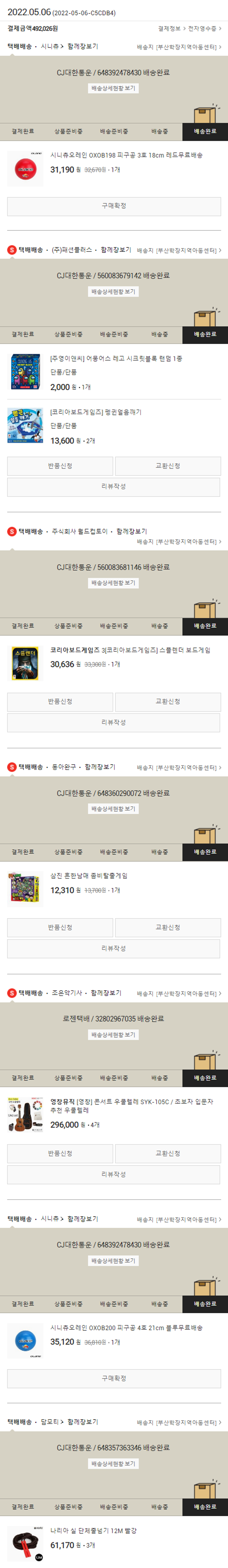The width and height of the screenshot is (228, 1568).
Task: Request 교환신청 for 패션플러스 order
Action: (168, 466)
